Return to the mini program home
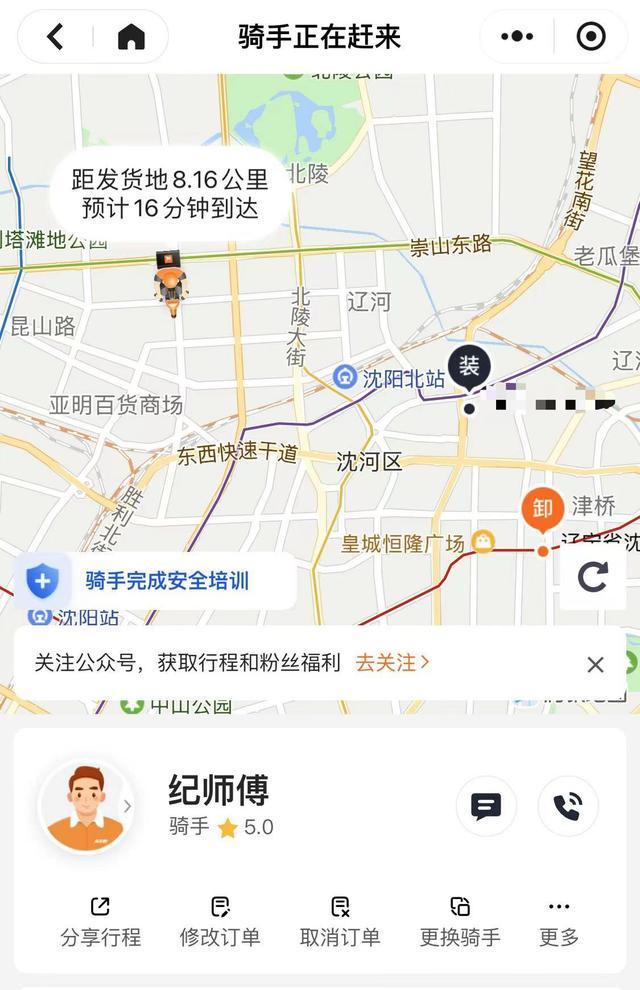Image resolution: width=640 pixels, height=990 pixels. pyautogui.click(x=131, y=37)
